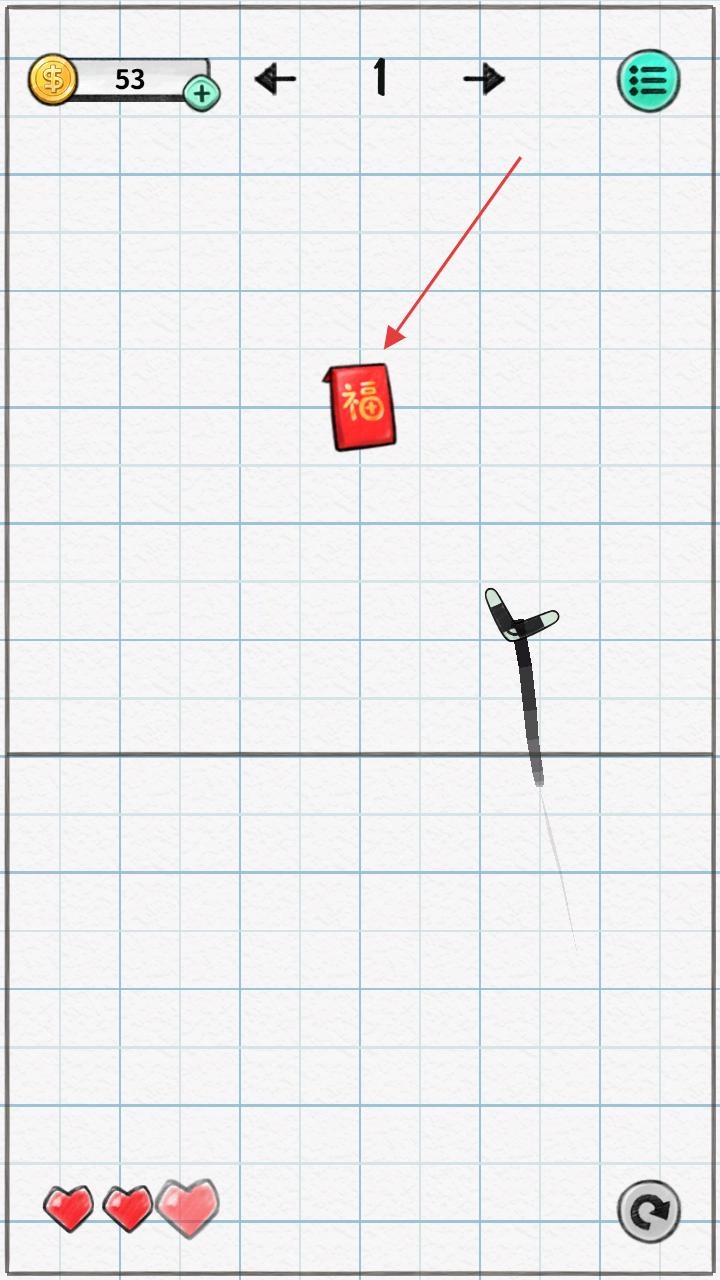720x1280 pixels.
Task: Go to the next level
Action: coord(484,78)
